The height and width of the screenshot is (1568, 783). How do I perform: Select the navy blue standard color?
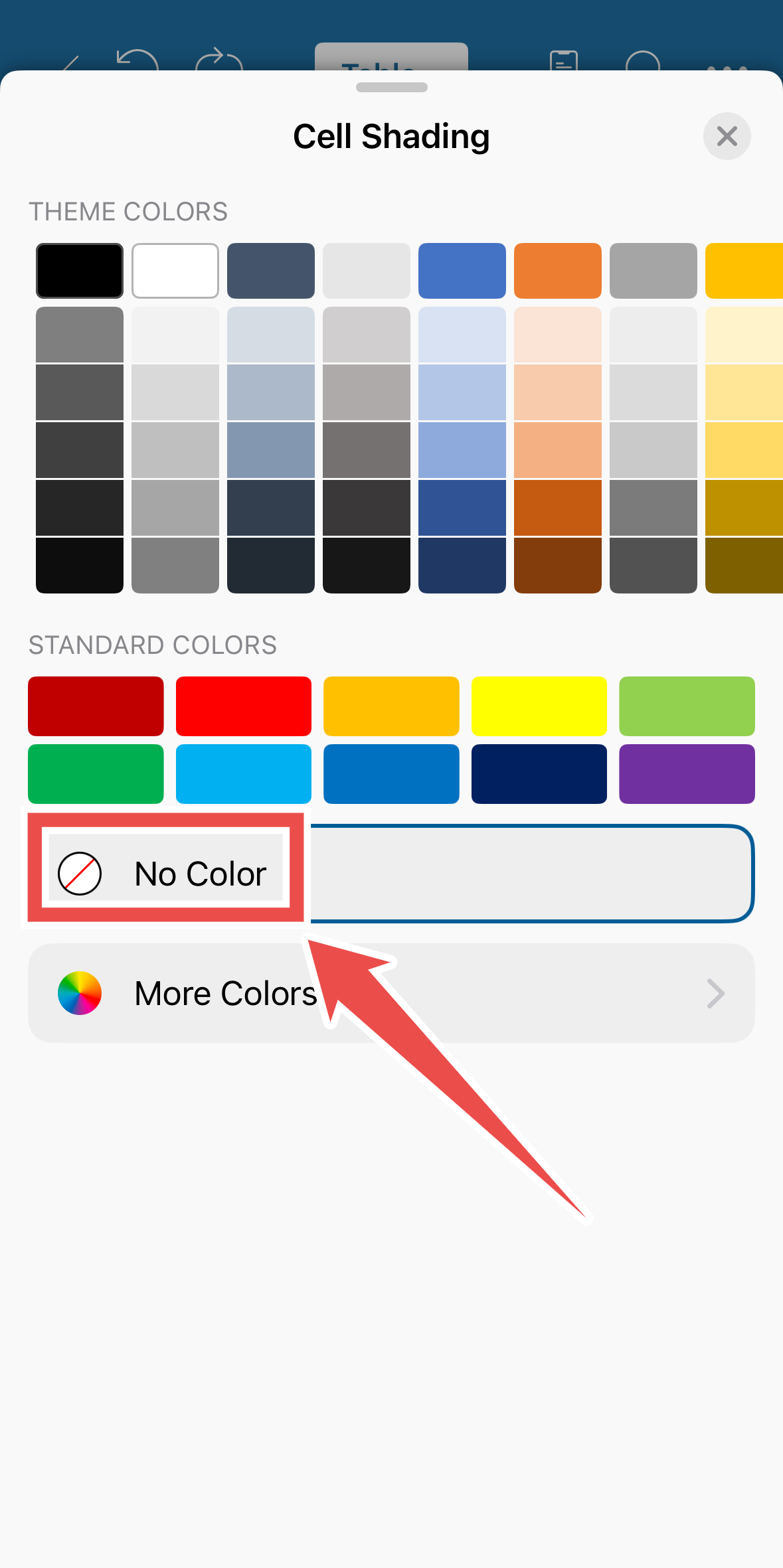[539, 774]
